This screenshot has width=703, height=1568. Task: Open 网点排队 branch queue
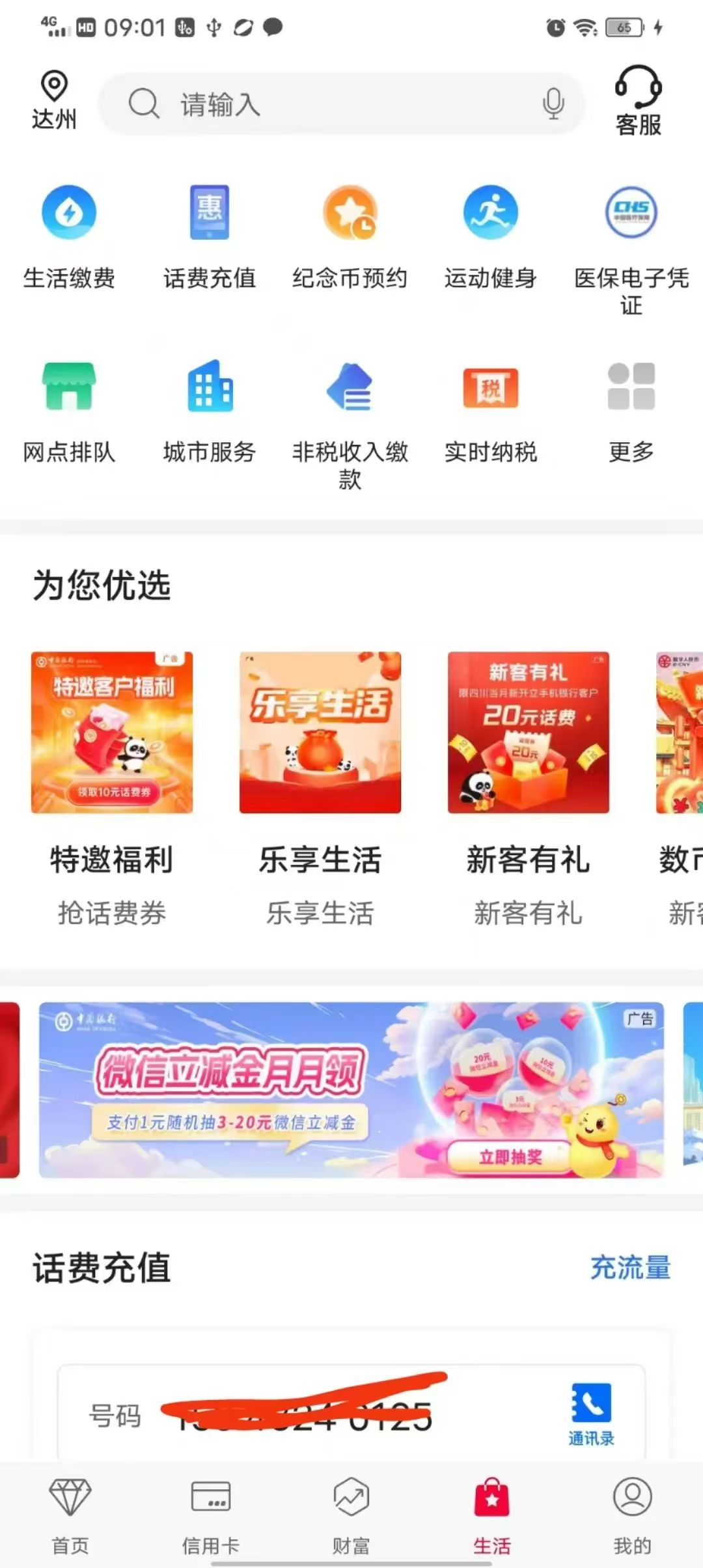pos(69,412)
